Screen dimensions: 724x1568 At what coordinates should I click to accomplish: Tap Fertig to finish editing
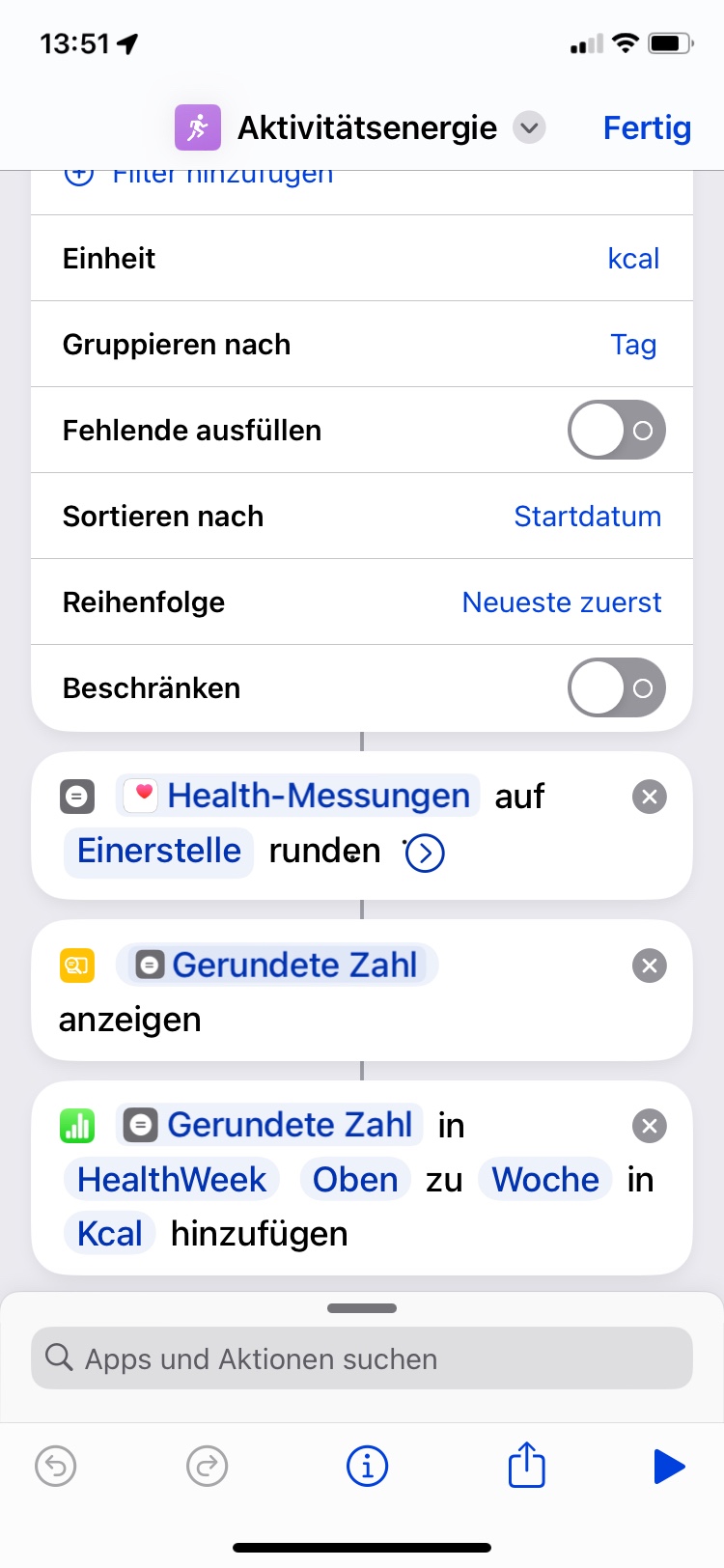click(x=647, y=127)
